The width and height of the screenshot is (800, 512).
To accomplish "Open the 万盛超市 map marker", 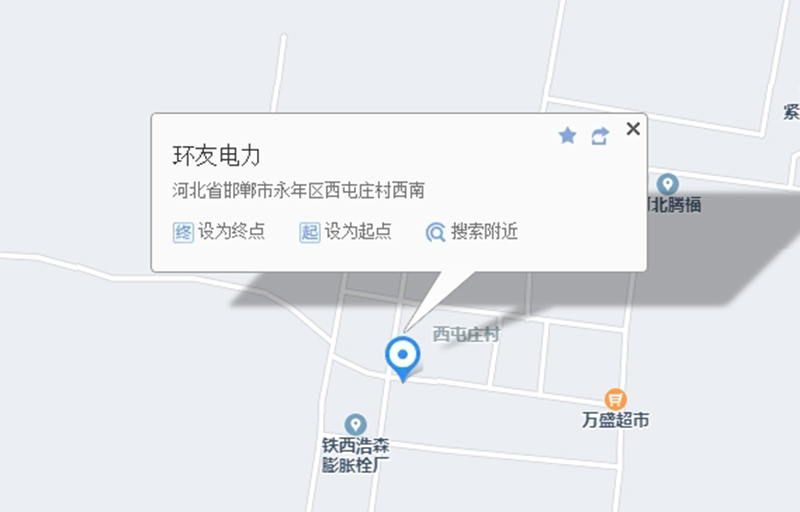I will [x=616, y=399].
